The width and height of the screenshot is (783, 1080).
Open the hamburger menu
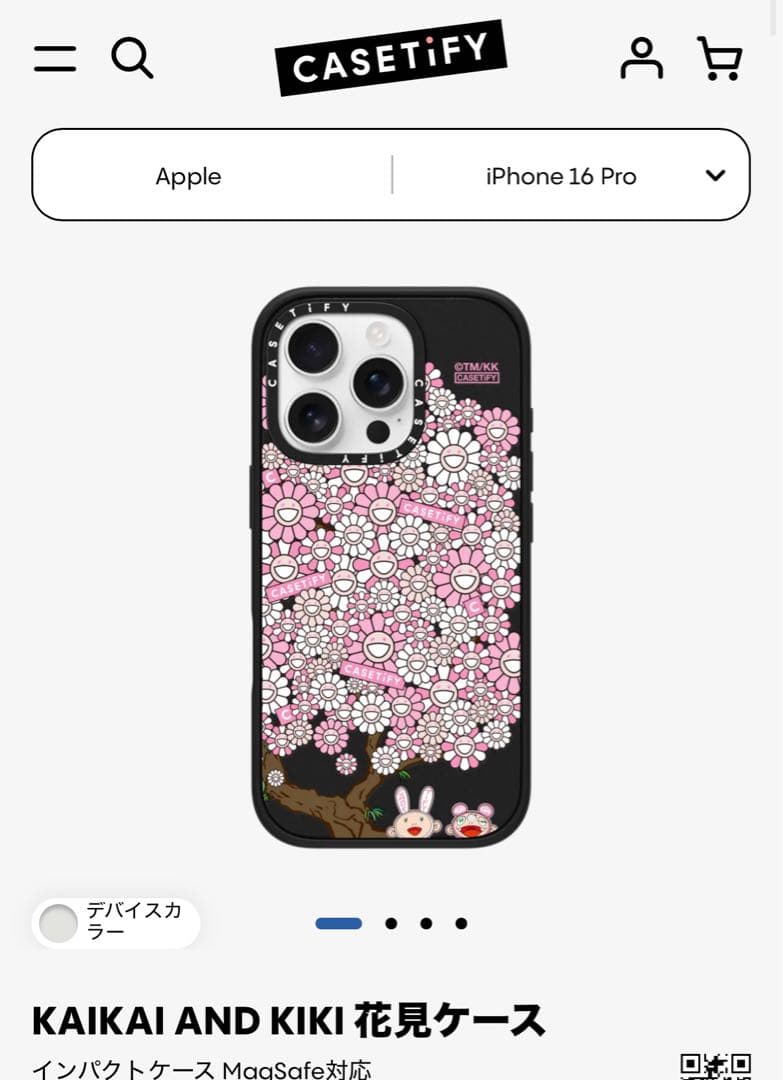click(x=55, y=58)
